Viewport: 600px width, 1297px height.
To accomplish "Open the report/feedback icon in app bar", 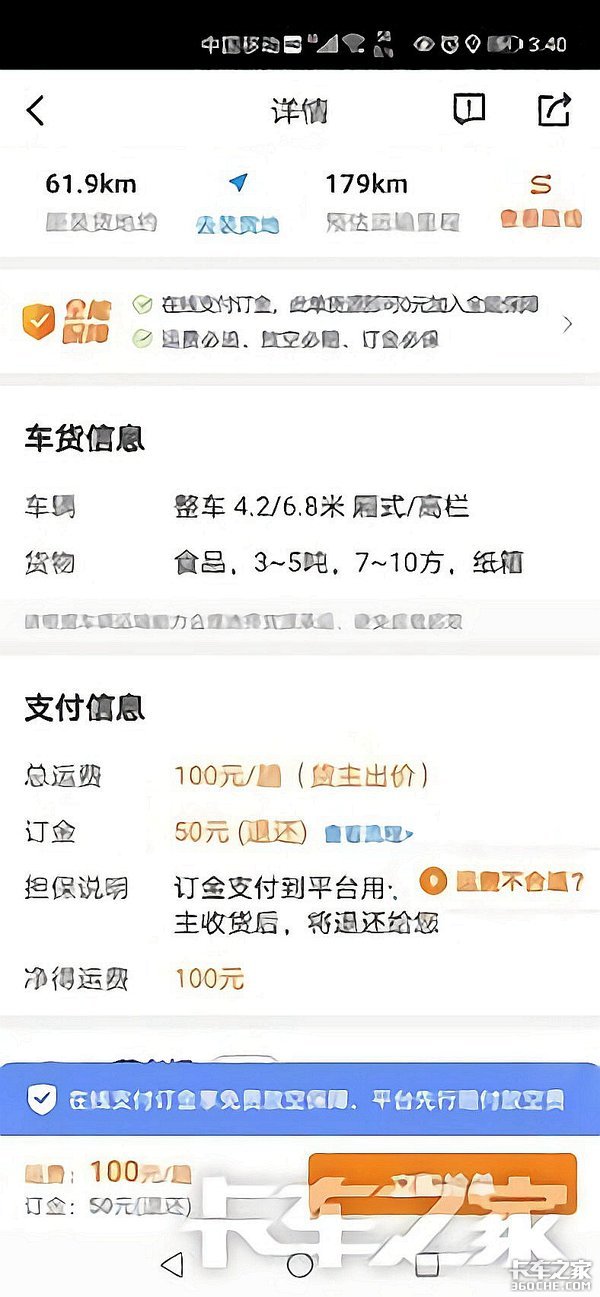I will (468, 109).
